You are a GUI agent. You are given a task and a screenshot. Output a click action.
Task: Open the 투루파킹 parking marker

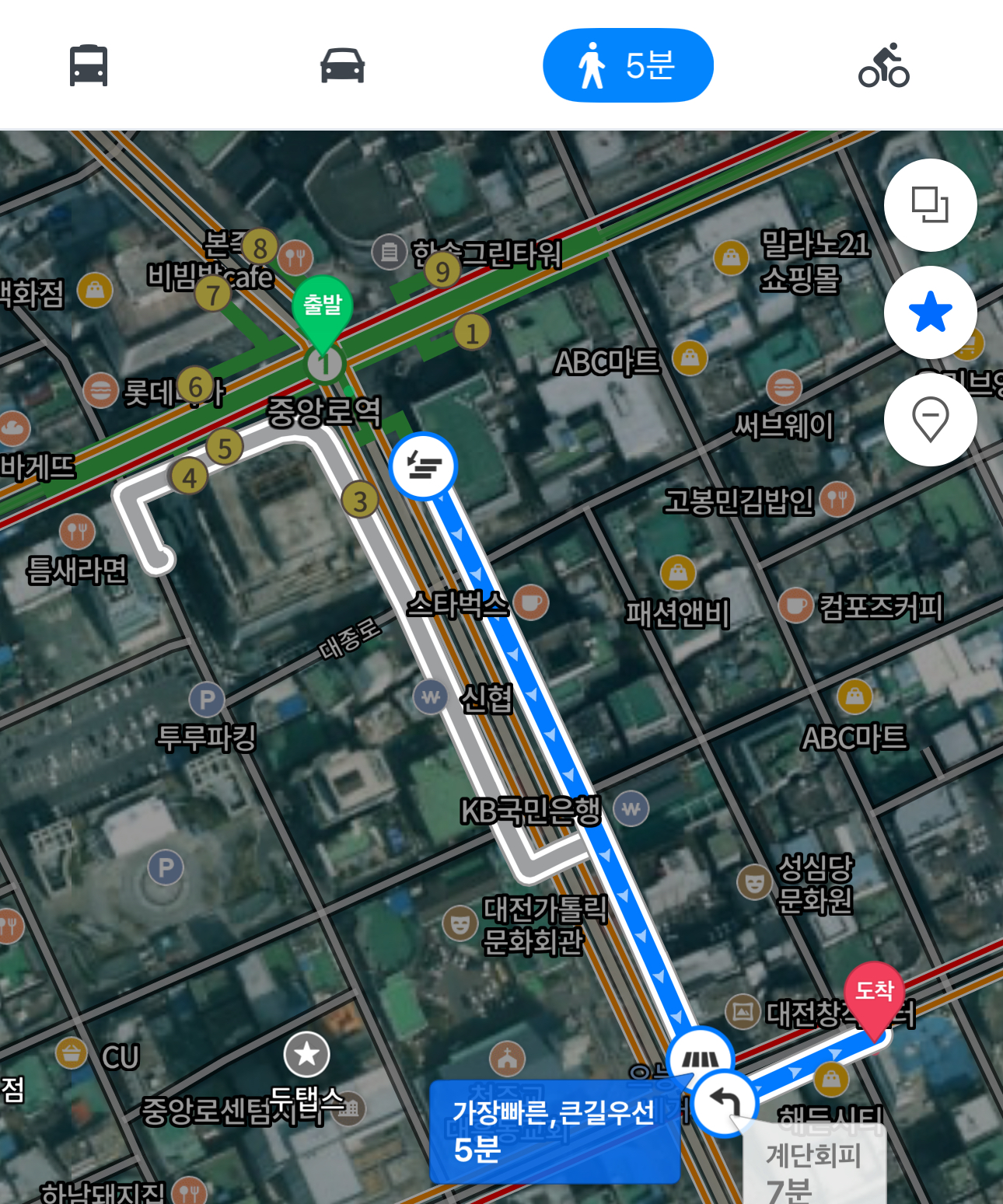207,700
